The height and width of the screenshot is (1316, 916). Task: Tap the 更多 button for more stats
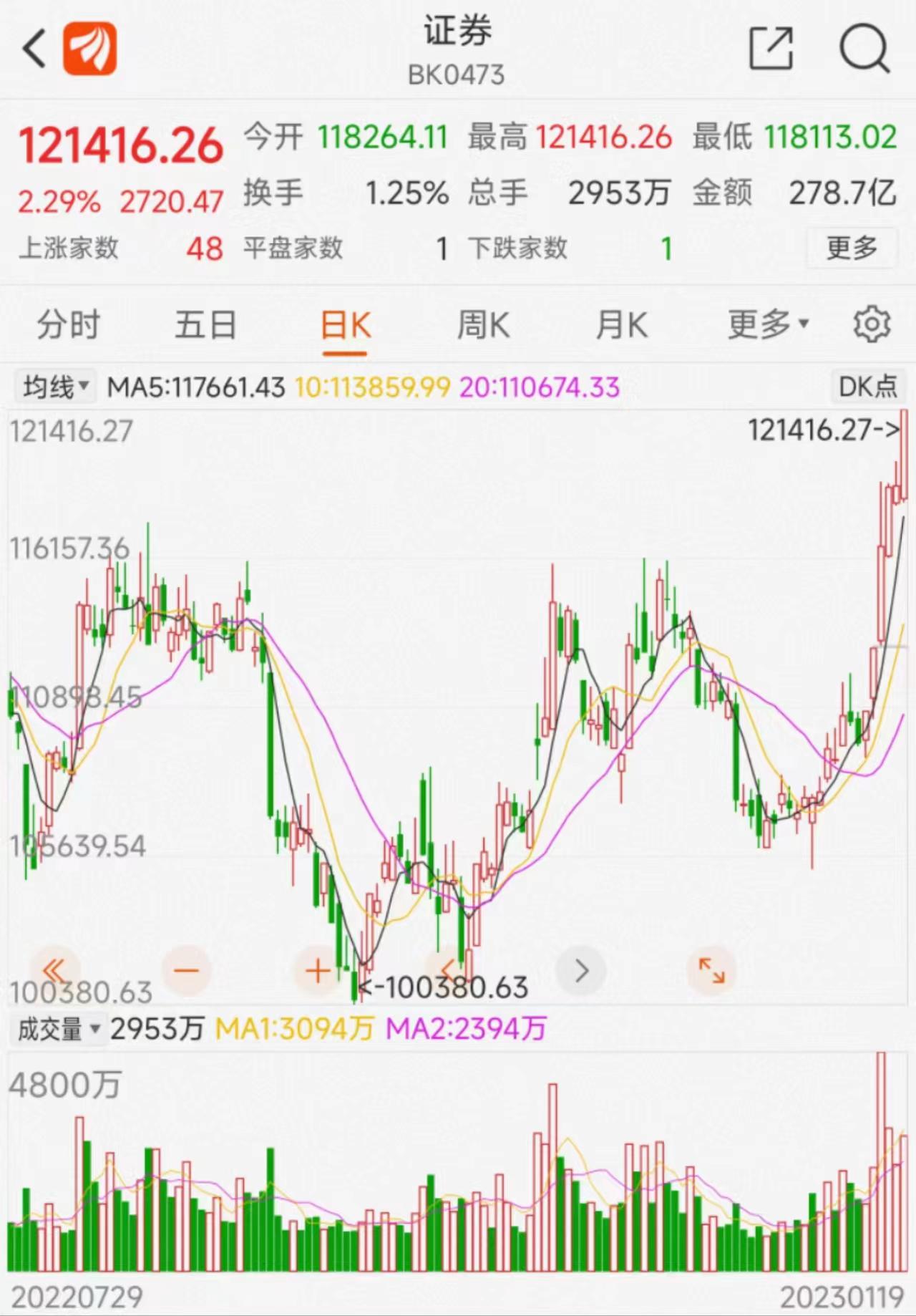pyautogui.click(x=851, y=248)
